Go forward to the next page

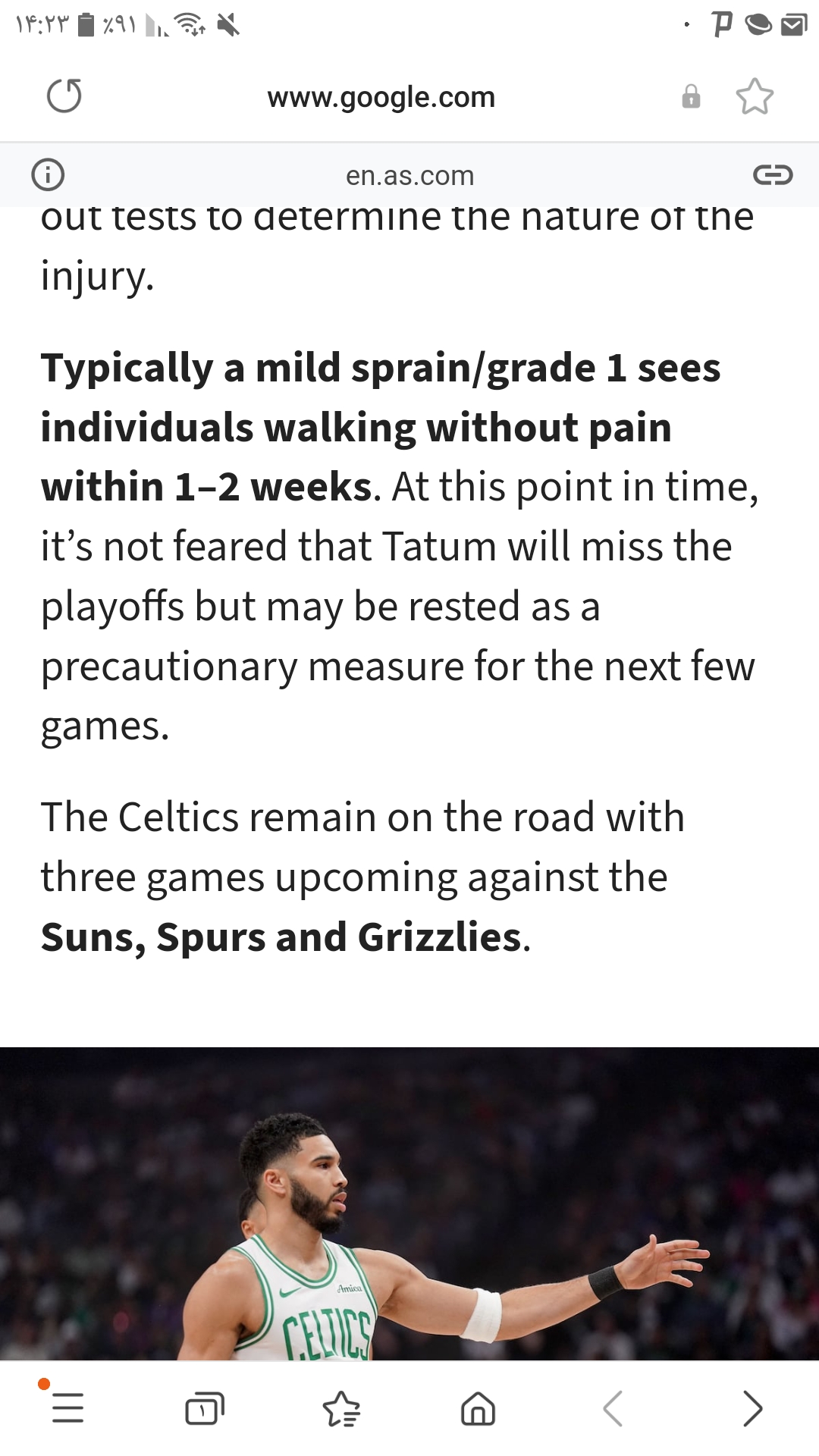pos(752,1408)
